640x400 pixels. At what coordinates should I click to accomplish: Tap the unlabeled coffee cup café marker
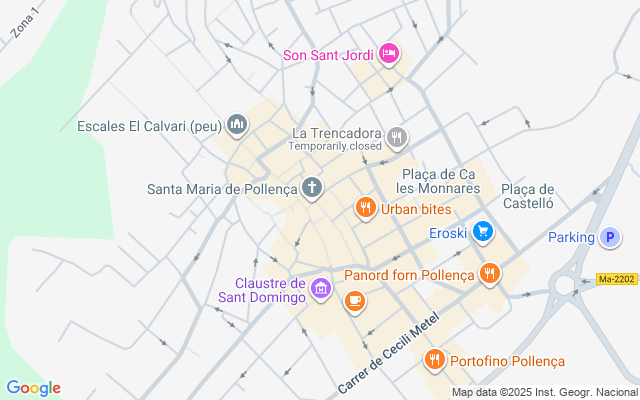(355, 300)
